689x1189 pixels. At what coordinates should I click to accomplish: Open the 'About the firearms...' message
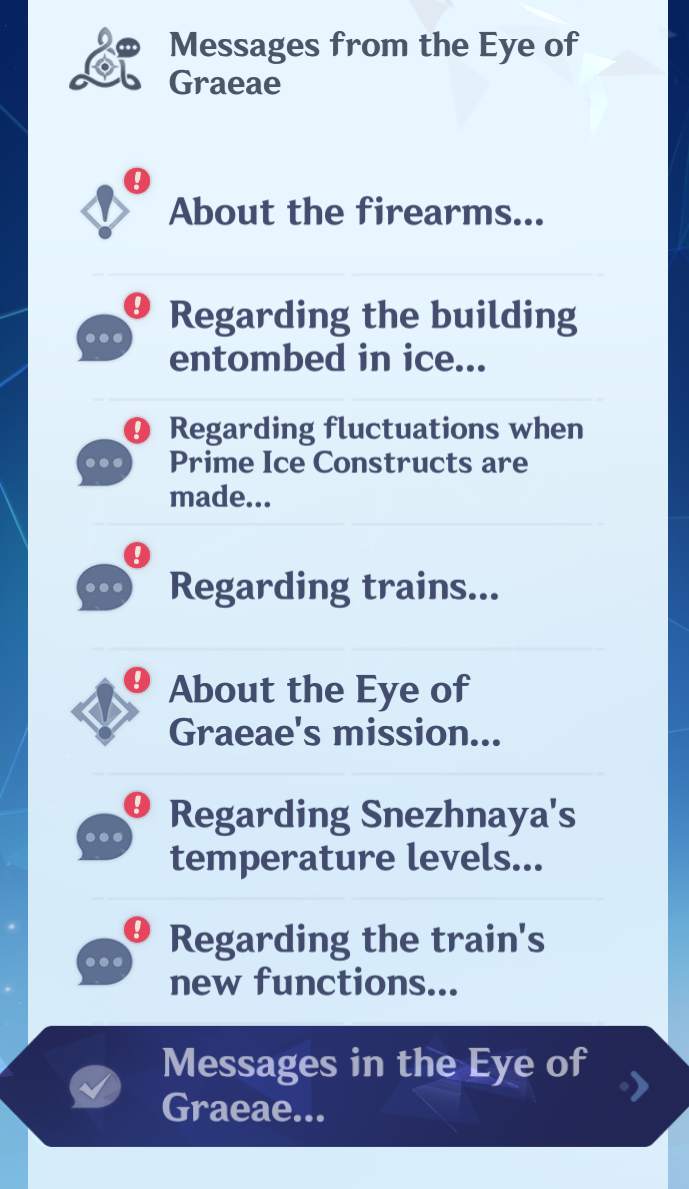[x=348, y=212]
